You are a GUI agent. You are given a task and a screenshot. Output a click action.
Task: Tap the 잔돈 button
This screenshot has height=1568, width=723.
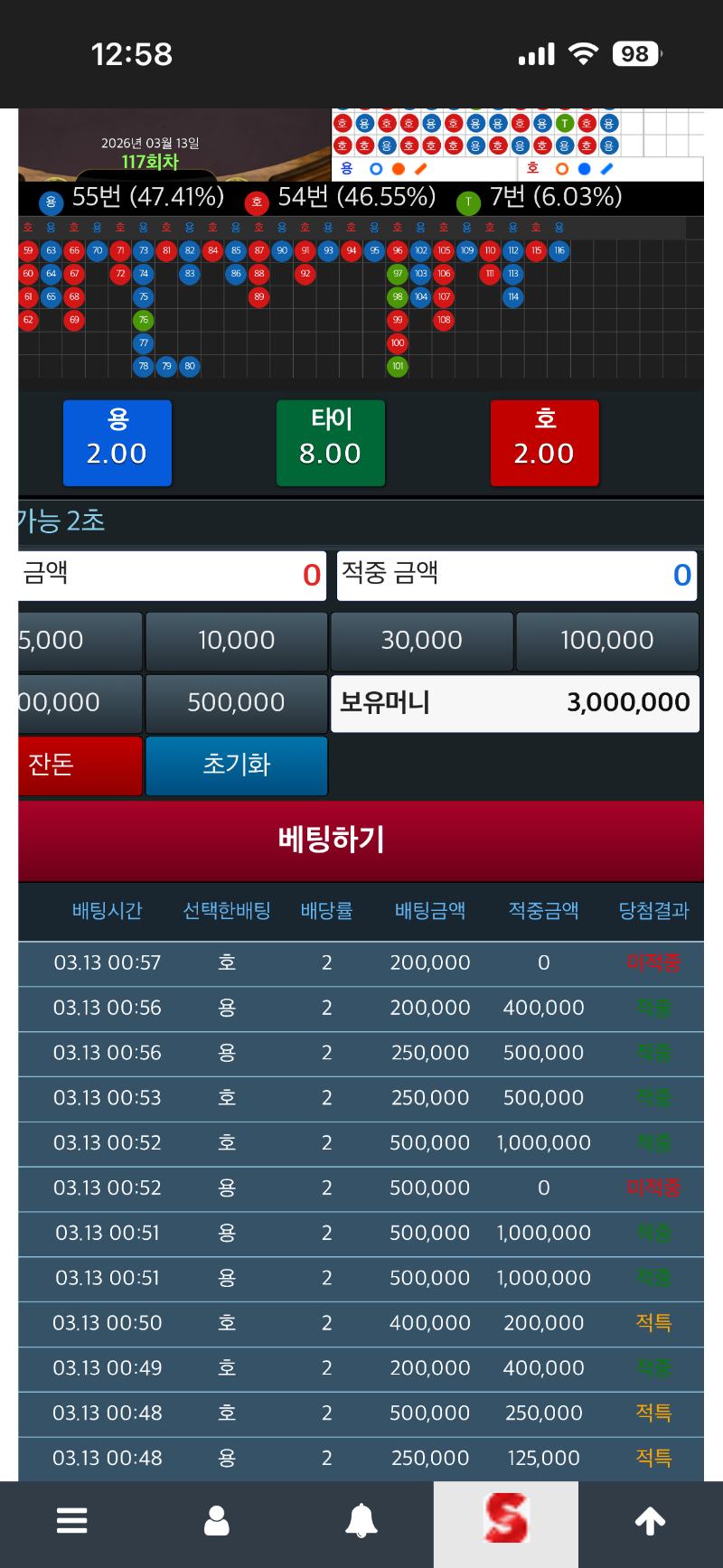(80, 765)
